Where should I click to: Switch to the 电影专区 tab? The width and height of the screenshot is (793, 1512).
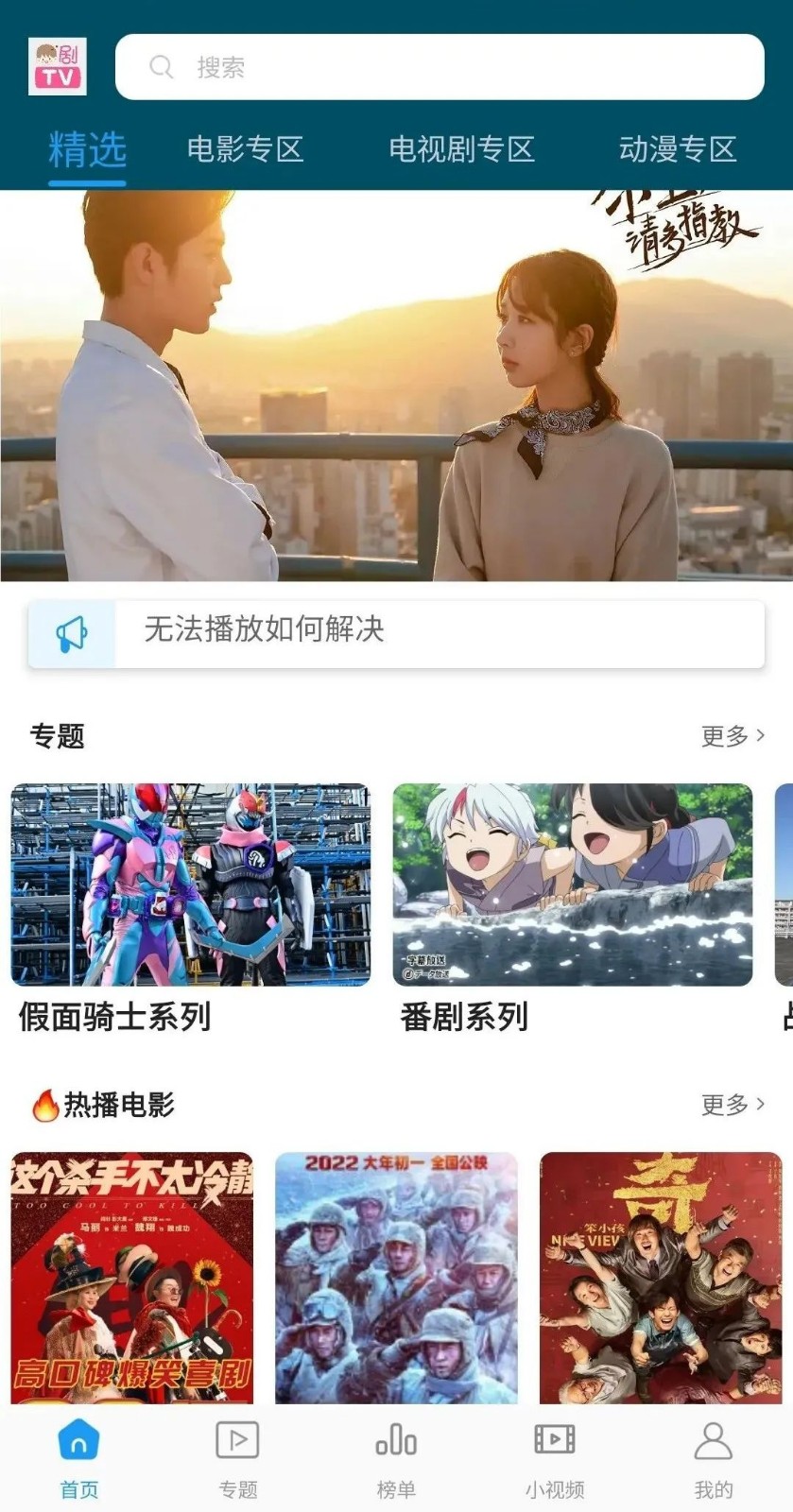(245, 149)
